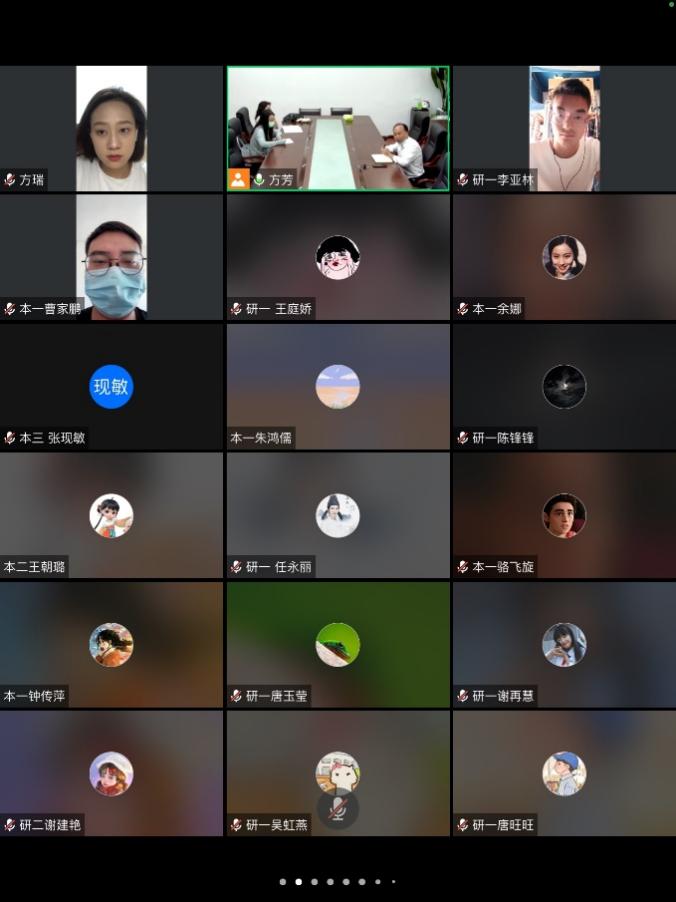Open the 研二谢建艳 tile
Image resolution: width=676 pixels, height=902 pixels.
click(x=111, y=773)
